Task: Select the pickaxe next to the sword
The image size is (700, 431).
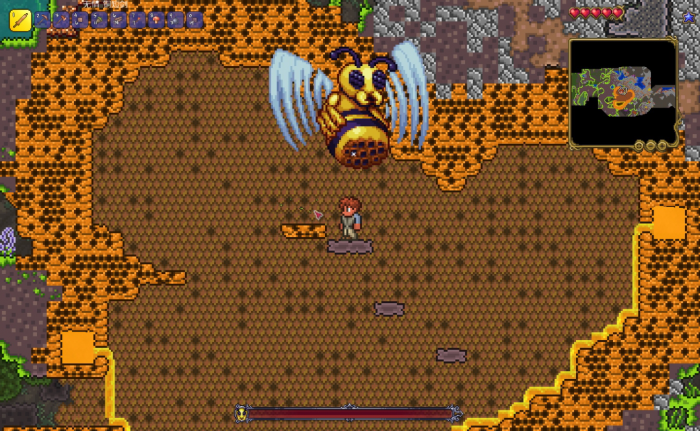Action: click(42, 19)
